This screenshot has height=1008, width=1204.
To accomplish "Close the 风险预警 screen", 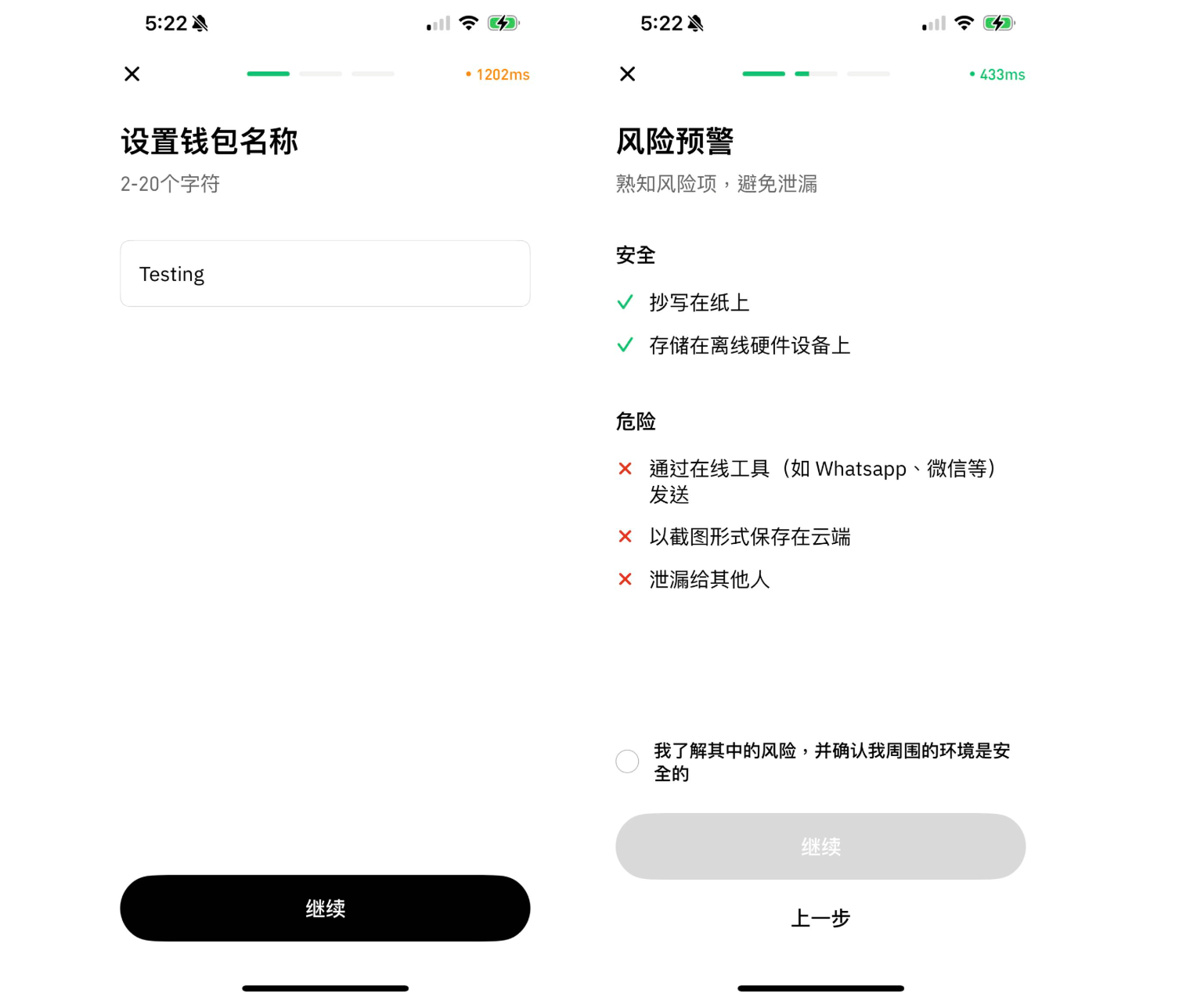I will click(x=627, y=74).
